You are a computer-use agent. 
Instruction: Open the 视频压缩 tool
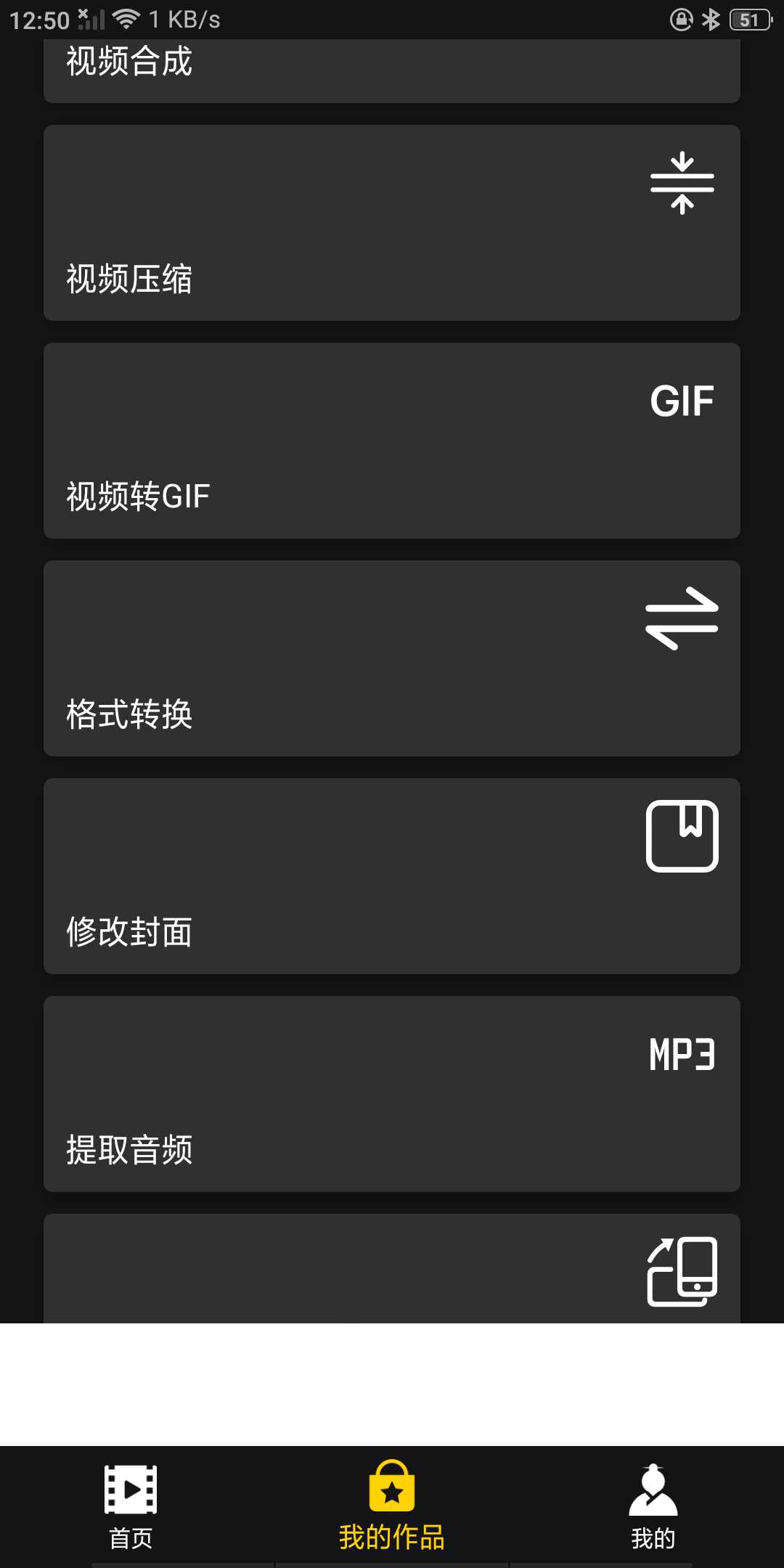coord(392,223)
